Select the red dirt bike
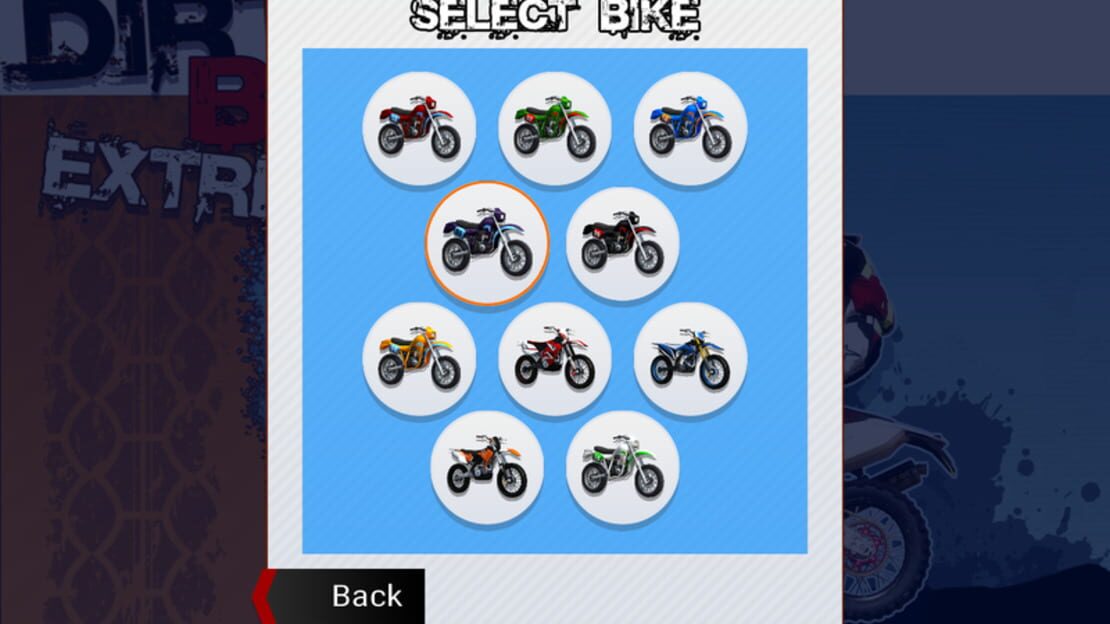This screenshot has height=624, width=1110. (x=419, y=129)
